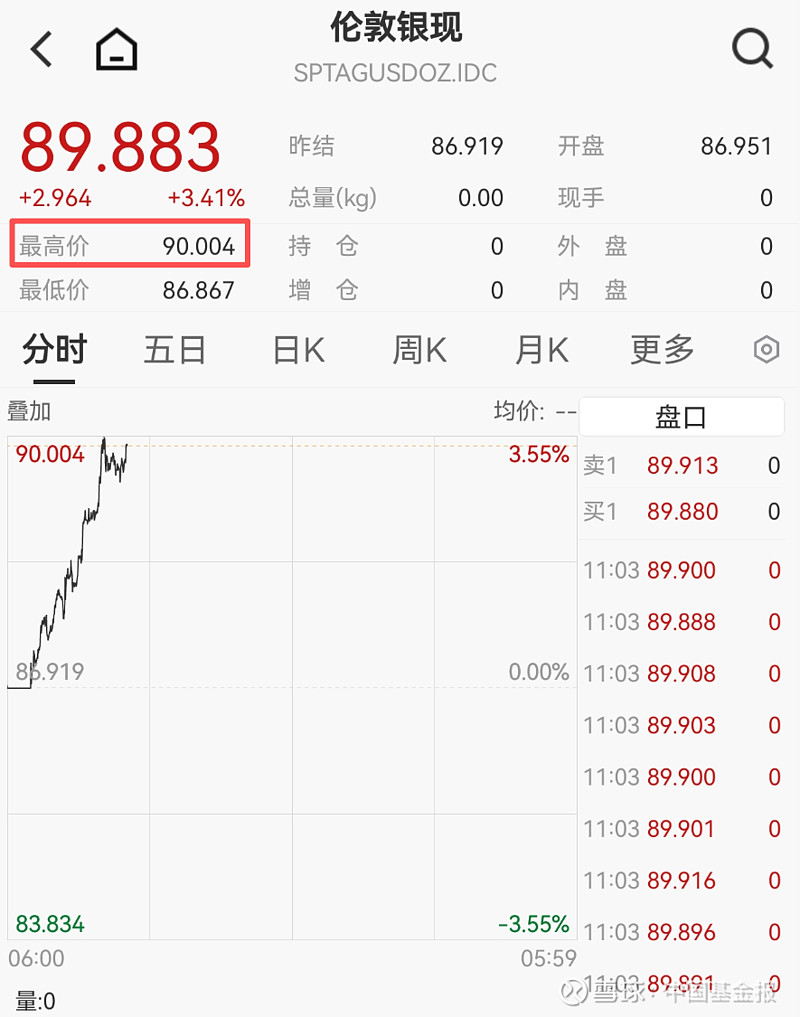Screen dimensions: 800x1017
Task: Click the Xueqiu snowball watermark icon
Action: click(572, 989)
